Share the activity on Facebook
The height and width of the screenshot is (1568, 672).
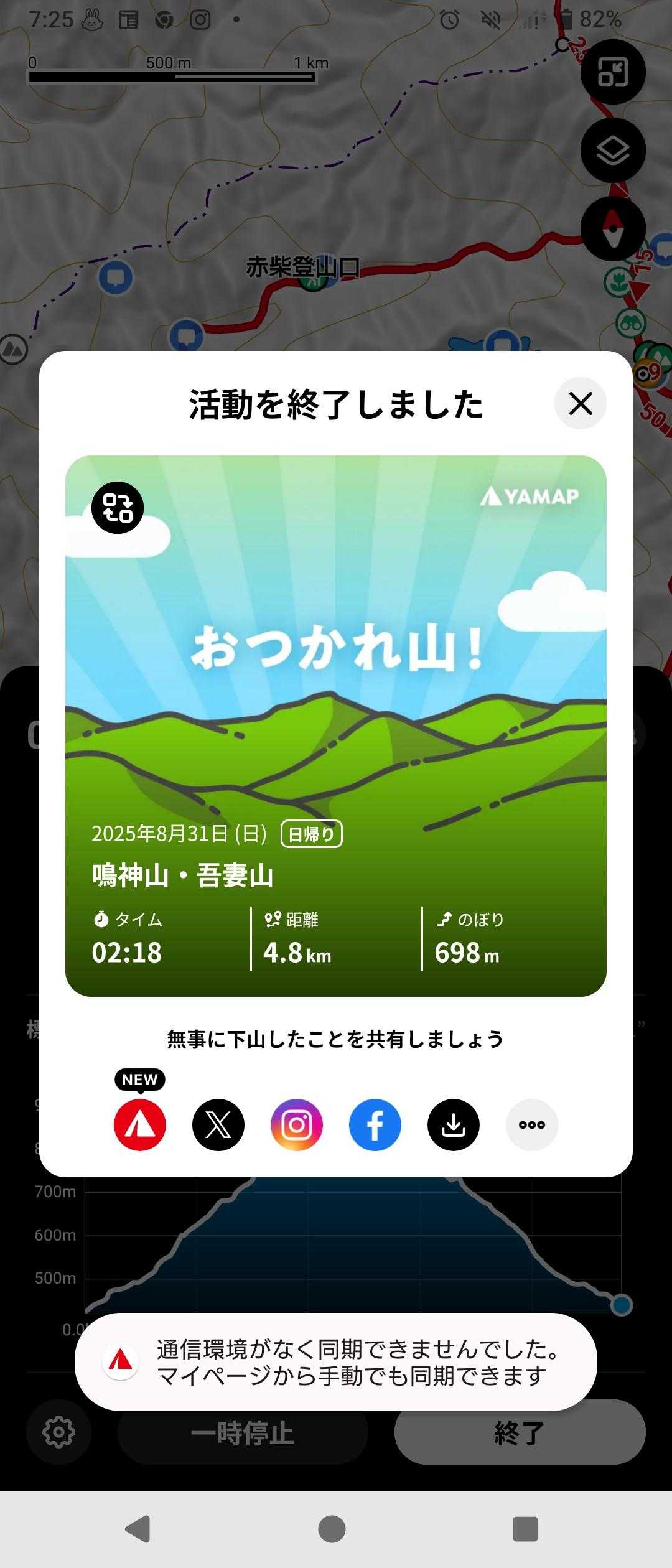pos(375,1124)
